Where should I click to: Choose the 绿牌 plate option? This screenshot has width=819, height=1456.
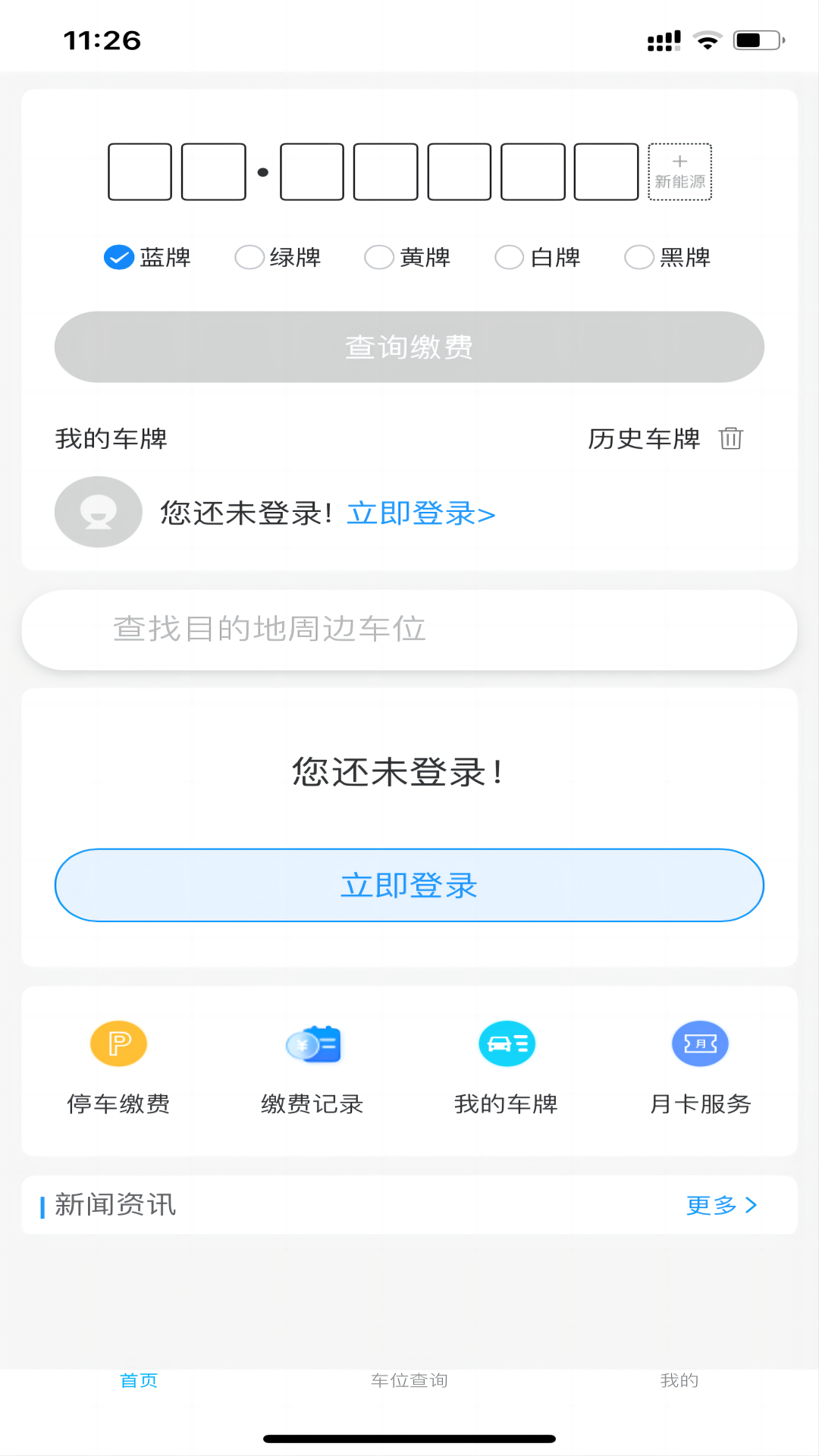tap(249, 258)
